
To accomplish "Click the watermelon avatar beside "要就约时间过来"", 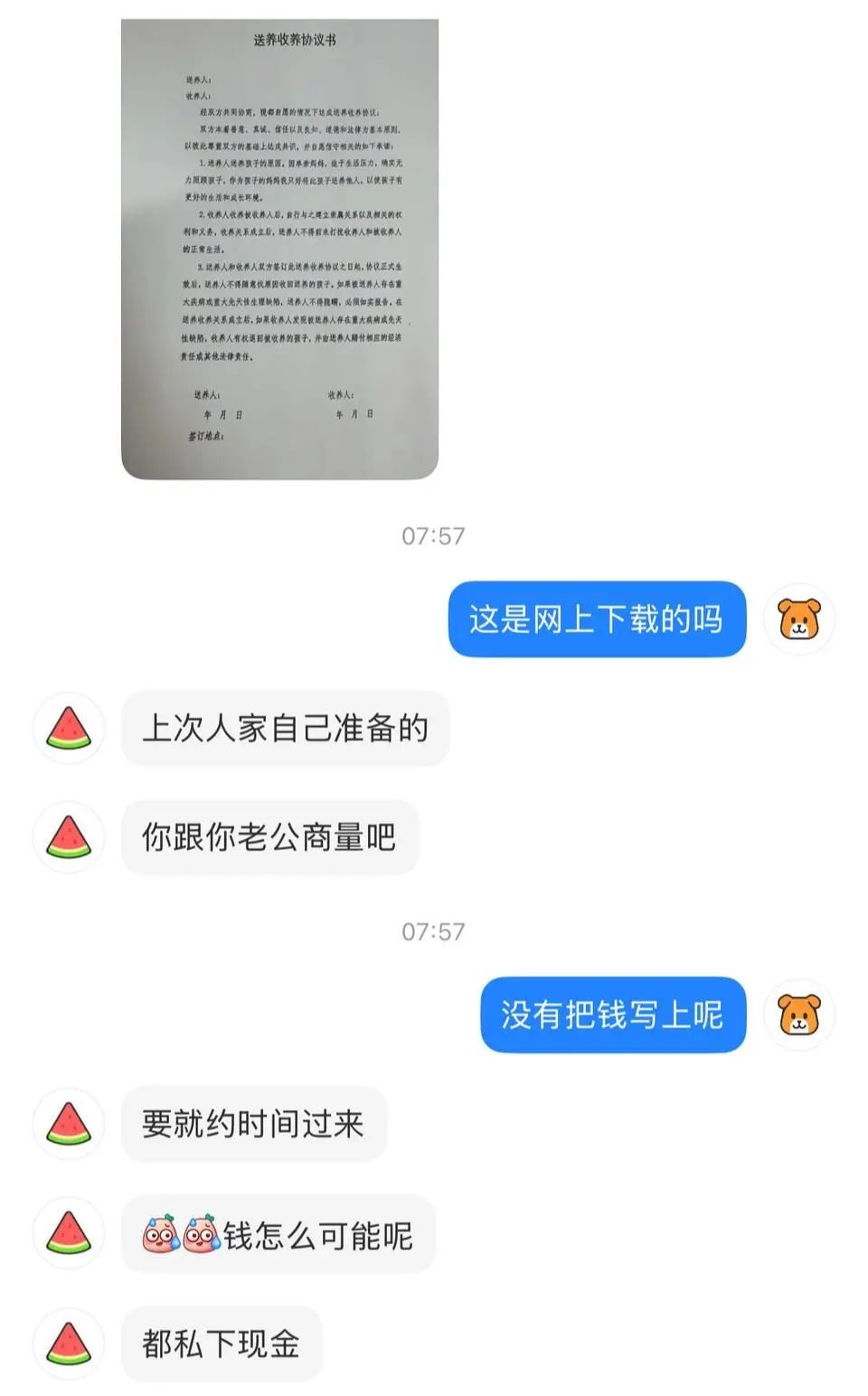I will 69,1123.
